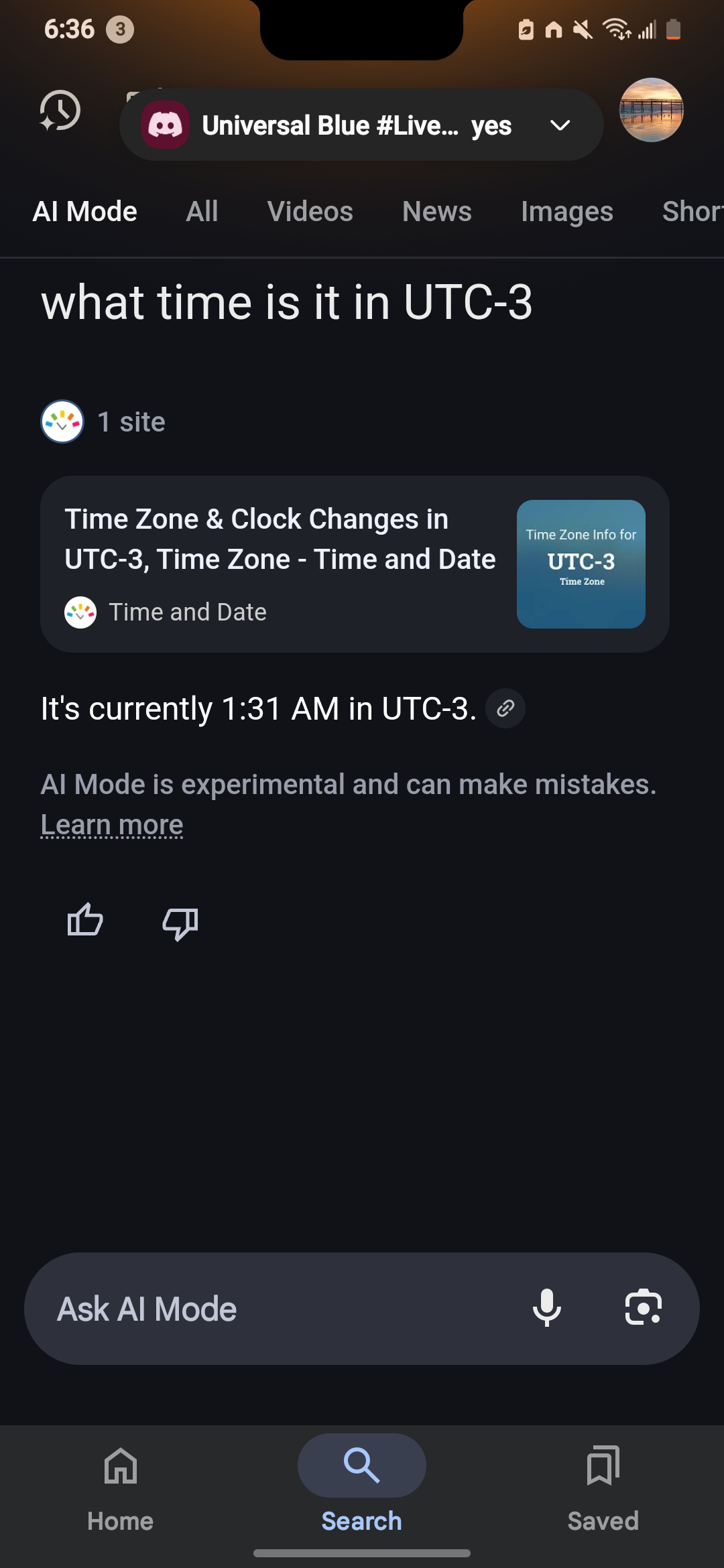Give the answer a thumbs down

pos(180,924)
